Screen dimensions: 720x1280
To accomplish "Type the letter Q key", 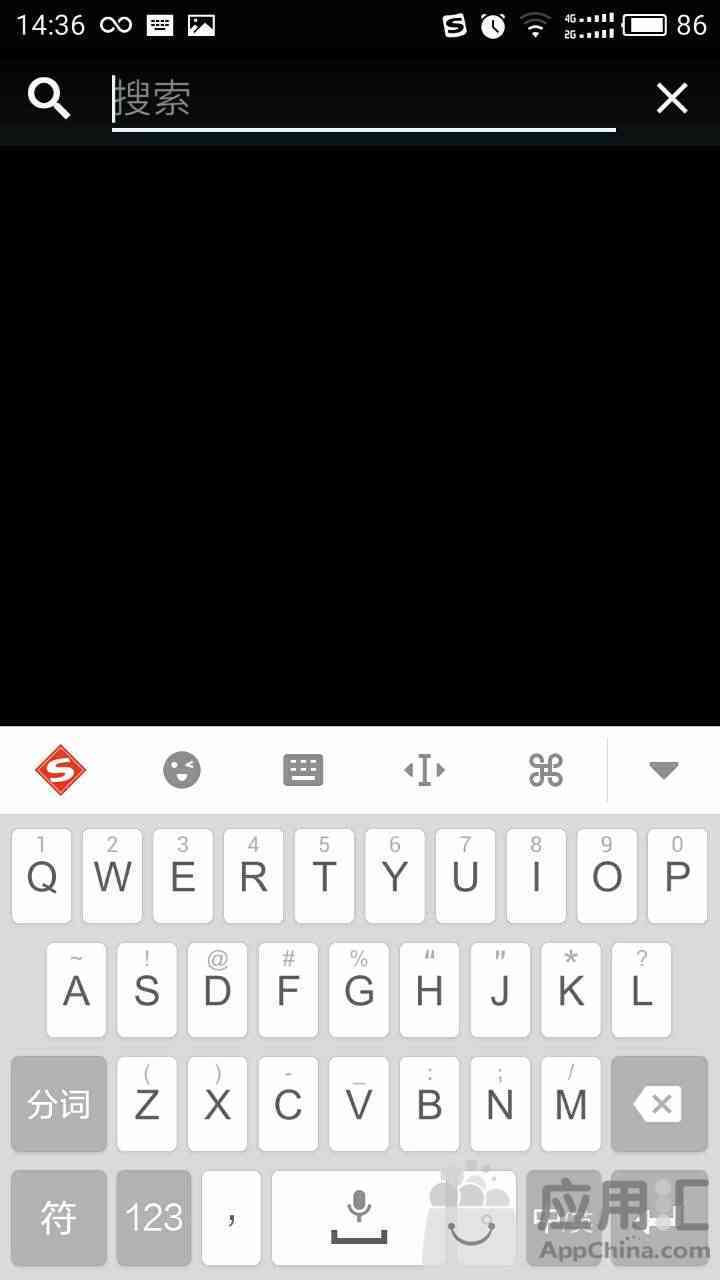I will click(x=42, y=876).
